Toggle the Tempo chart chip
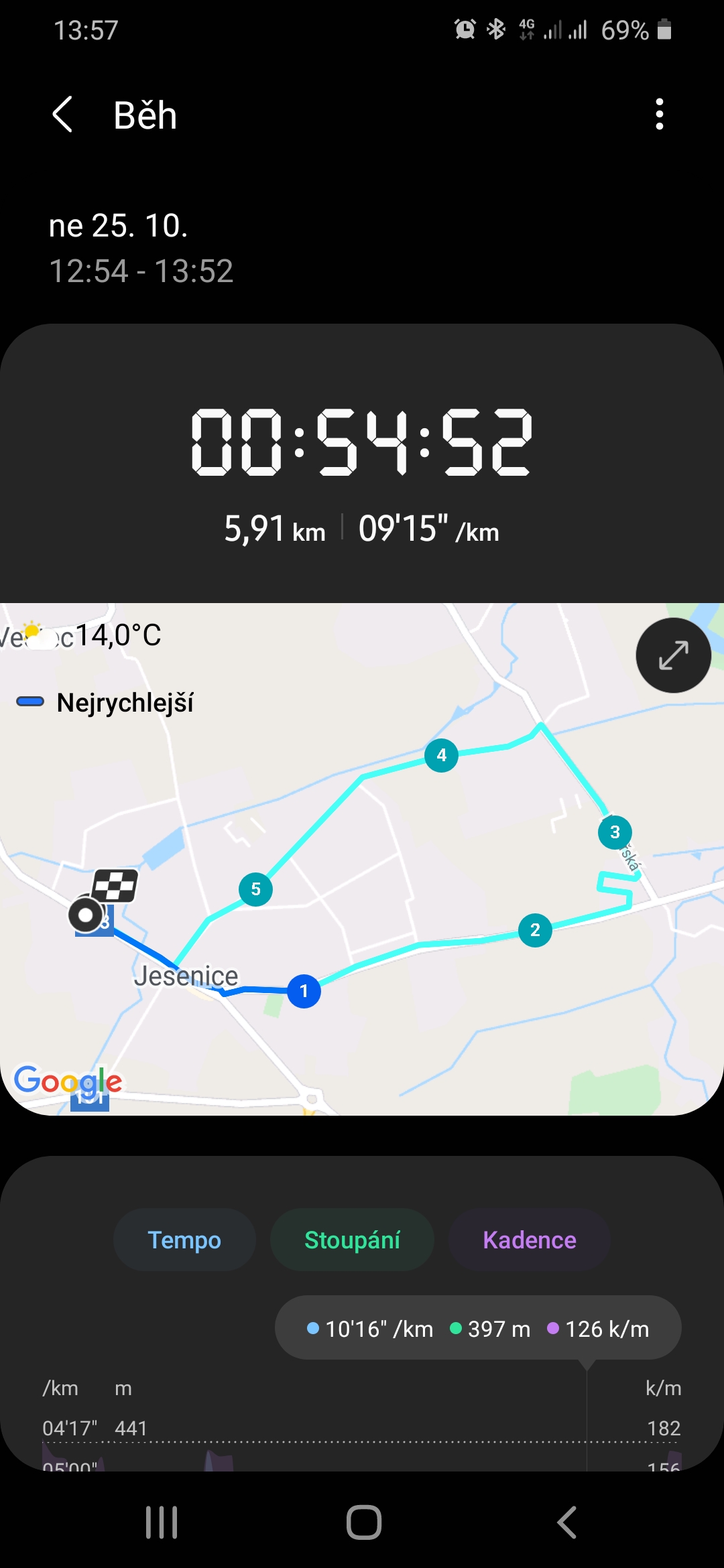 tap(184, 1240)
